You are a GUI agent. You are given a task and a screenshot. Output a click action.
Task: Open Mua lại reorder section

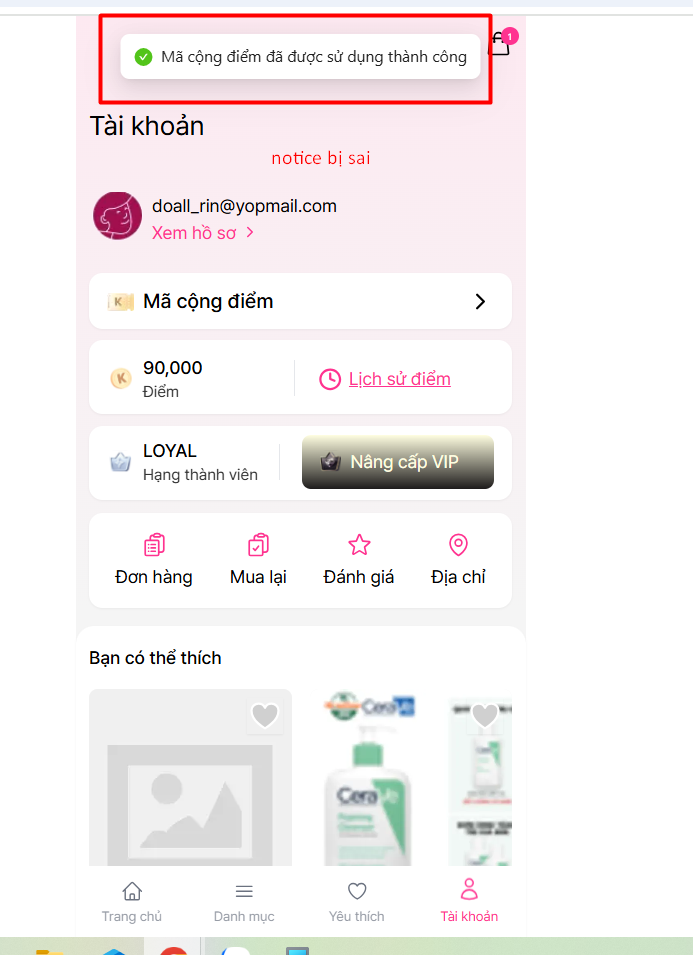tap(258, 560)
